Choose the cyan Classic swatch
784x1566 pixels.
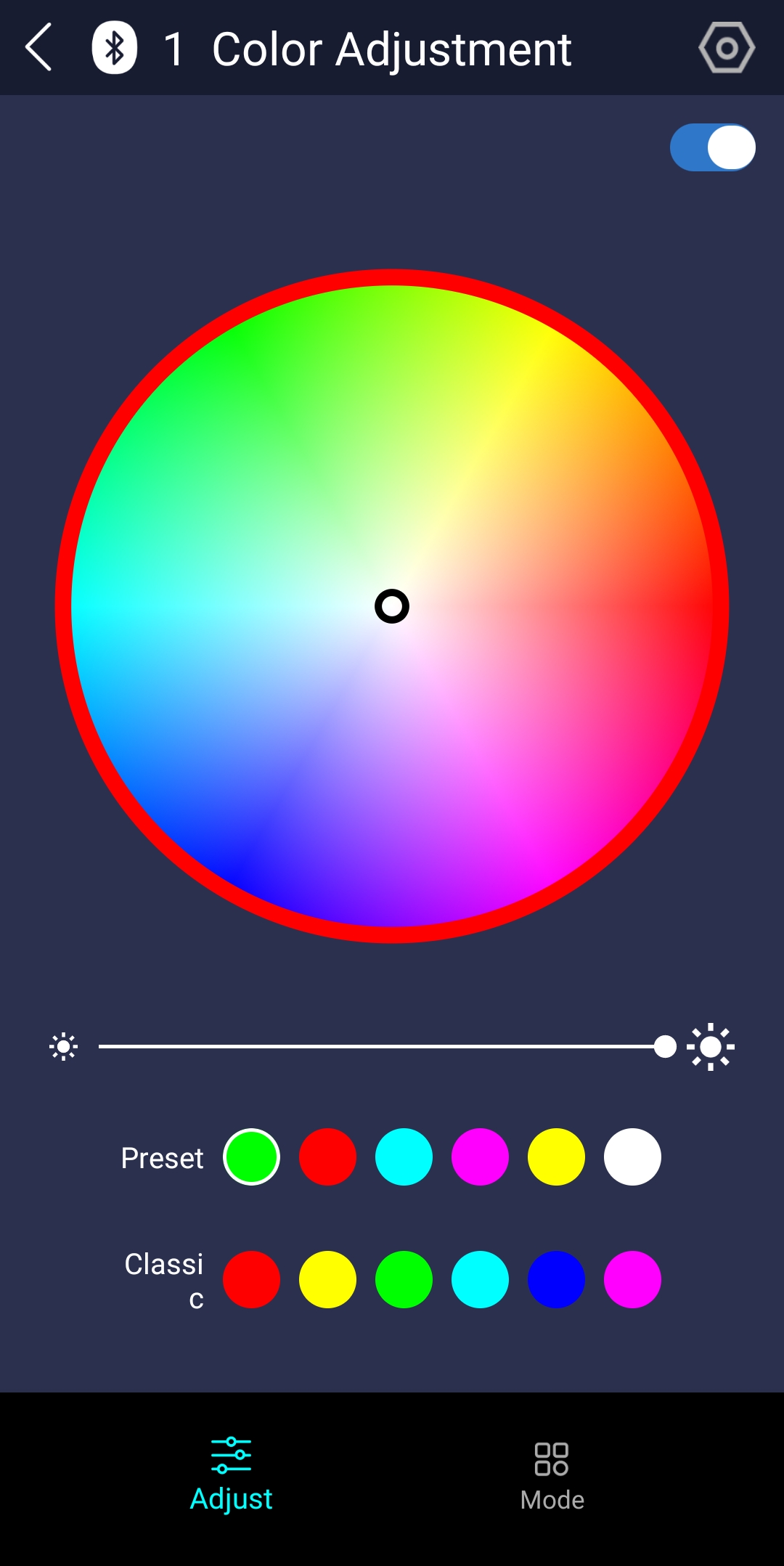coord(480,1280)
